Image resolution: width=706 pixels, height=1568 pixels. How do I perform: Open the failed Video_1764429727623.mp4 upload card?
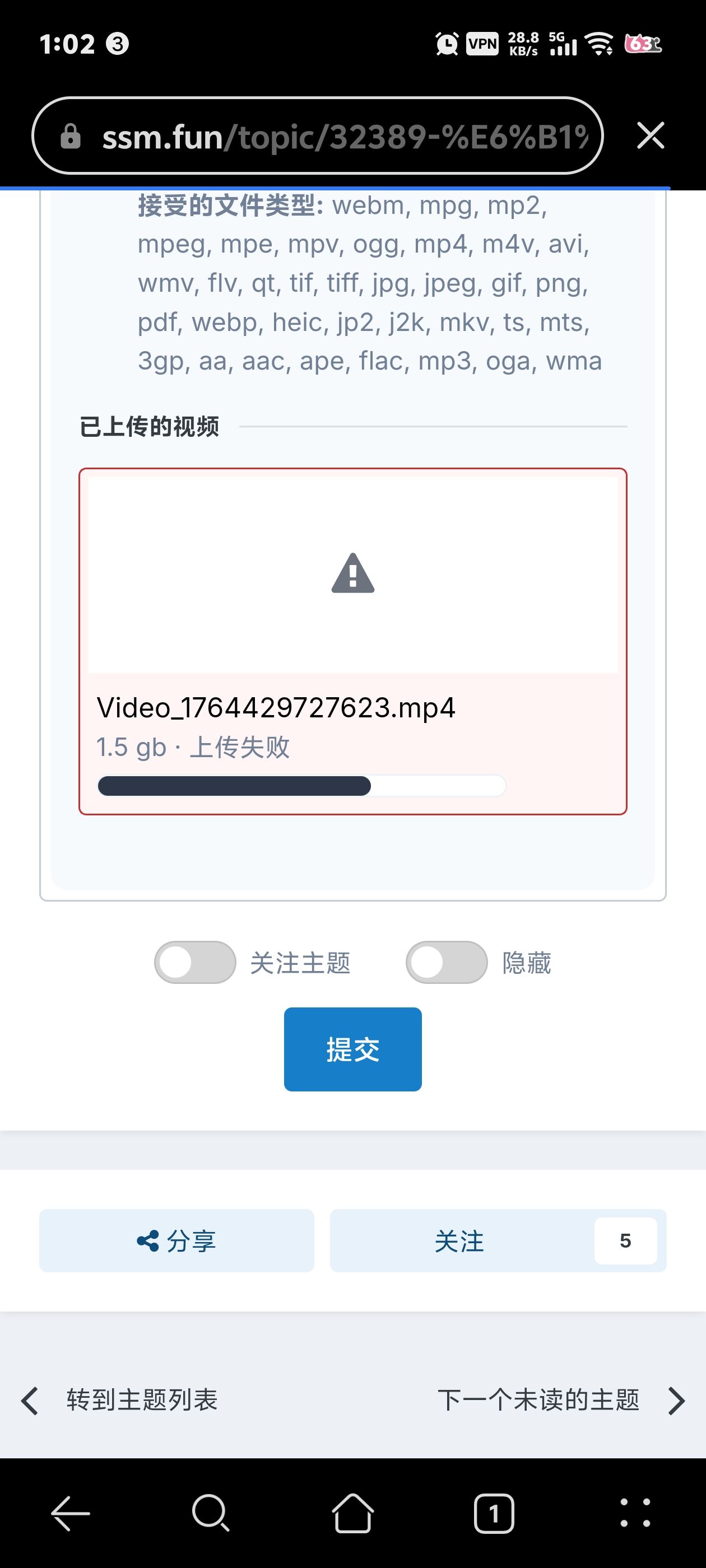(x=352, y=640)
